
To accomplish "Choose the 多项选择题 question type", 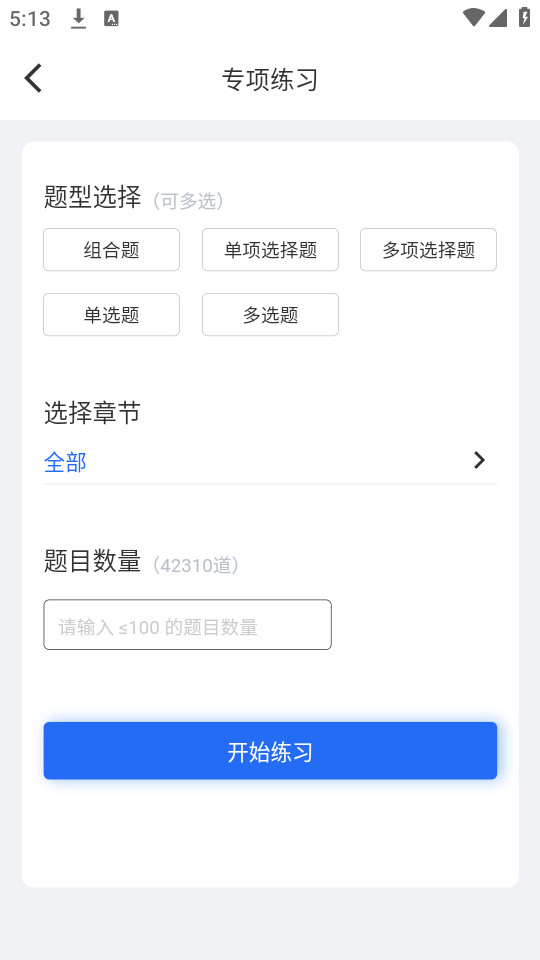I will (429, 250).
